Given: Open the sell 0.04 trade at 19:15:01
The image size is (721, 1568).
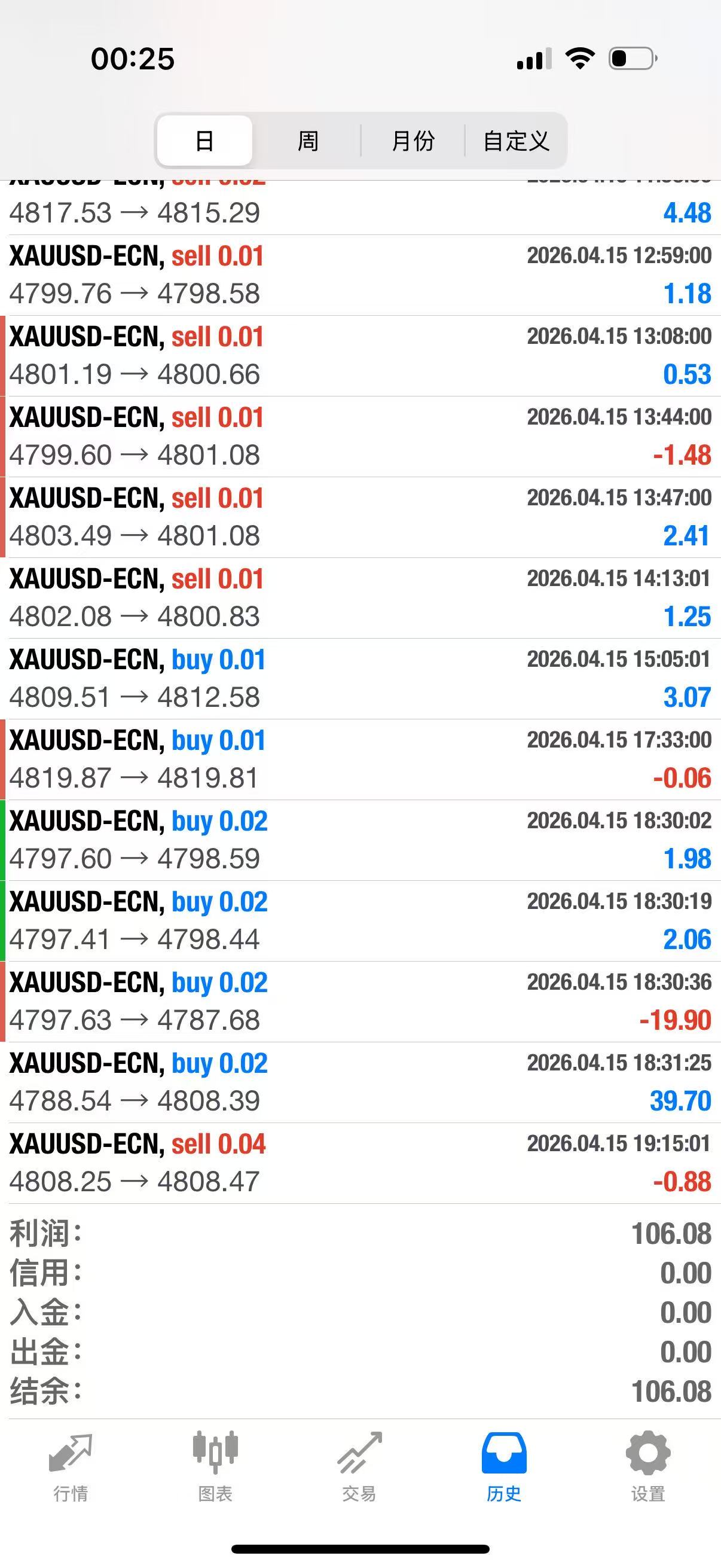Looking at the screenshot, I should pyautogui.click(x=360, y=1164).
